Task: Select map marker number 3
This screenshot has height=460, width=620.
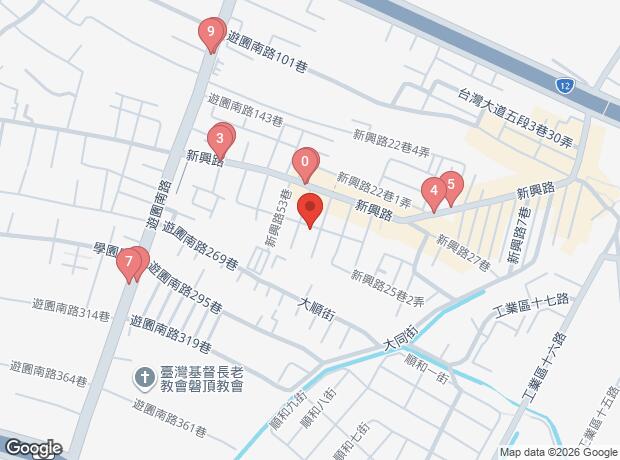Action: tap(220, 140)
